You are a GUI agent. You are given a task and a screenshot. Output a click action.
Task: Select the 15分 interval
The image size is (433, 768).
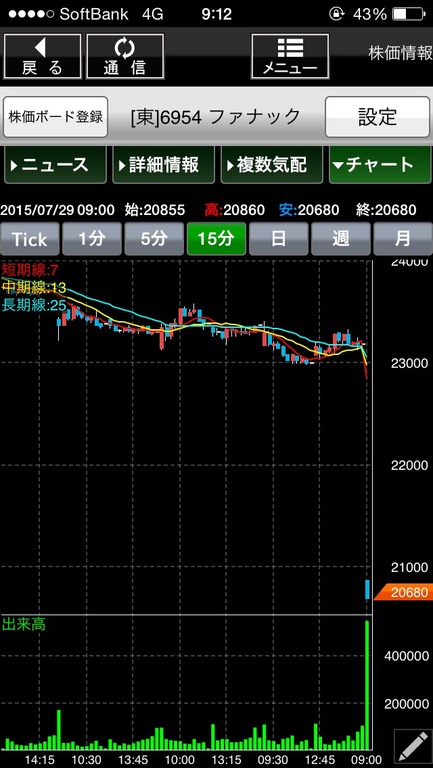(216, 239)
